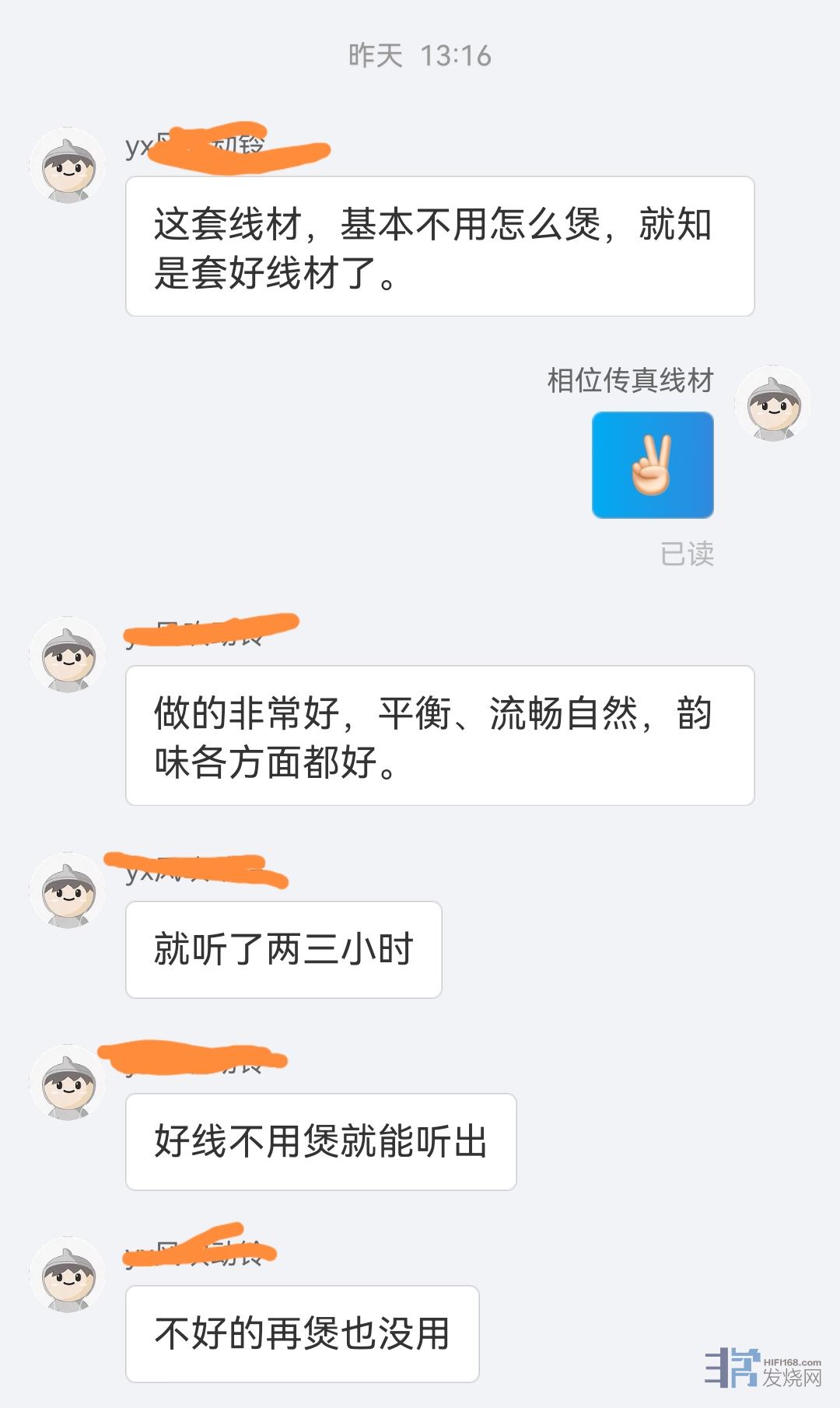The height and width of the screenshot is (1408, 840).
Task: Open avatar beside message 不好的再煲也没用
Action: click(x=68, y=1275)
